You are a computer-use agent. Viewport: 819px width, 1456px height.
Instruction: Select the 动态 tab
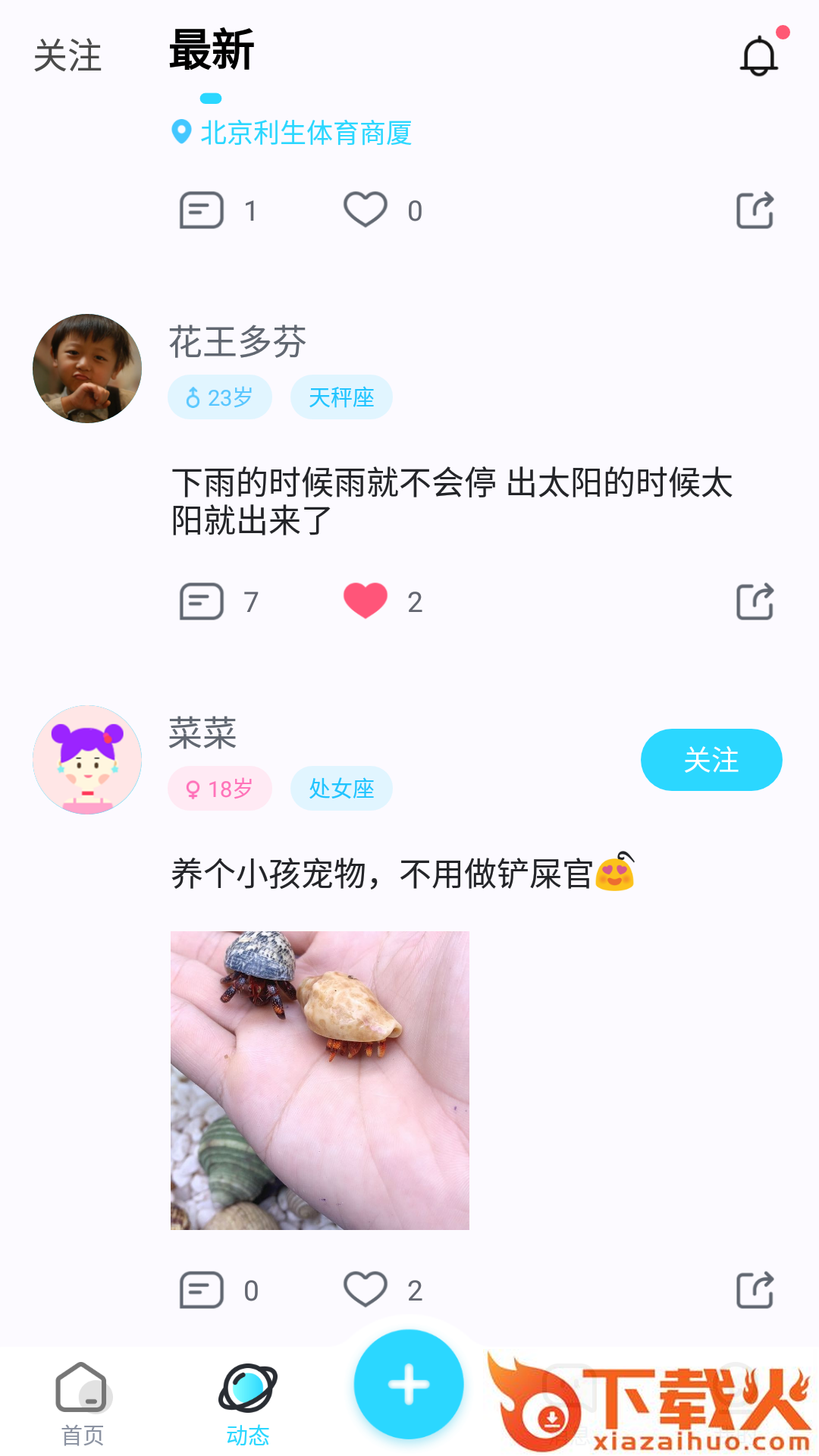tap(248, 1403)
